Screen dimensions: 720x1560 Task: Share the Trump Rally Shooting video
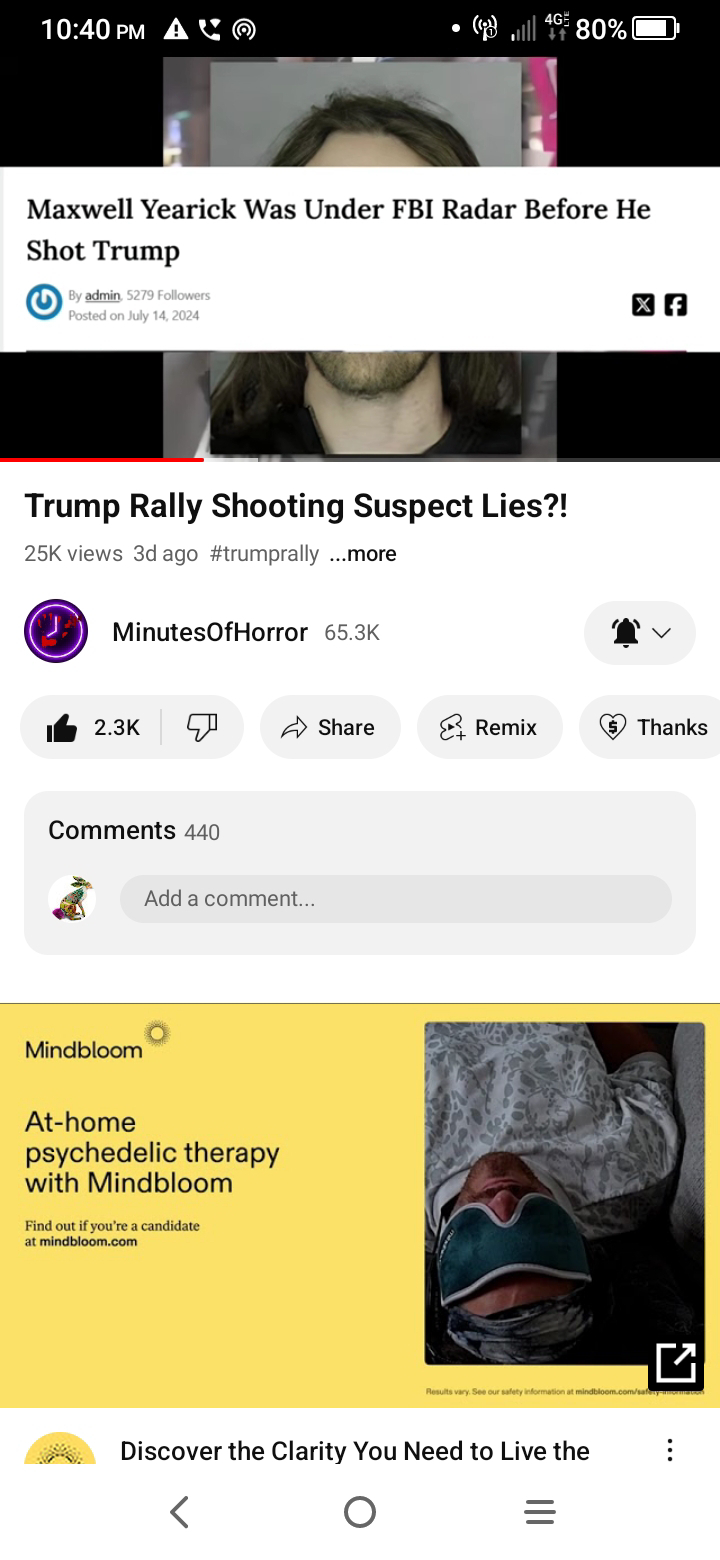tap(330, 727)
